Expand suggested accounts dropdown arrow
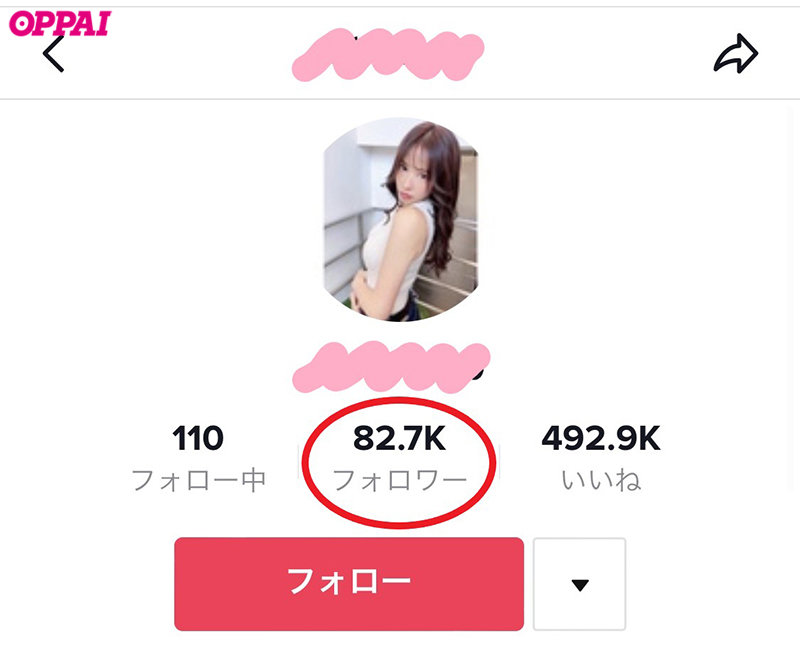 pyautogui.click(x=579, y=584)
